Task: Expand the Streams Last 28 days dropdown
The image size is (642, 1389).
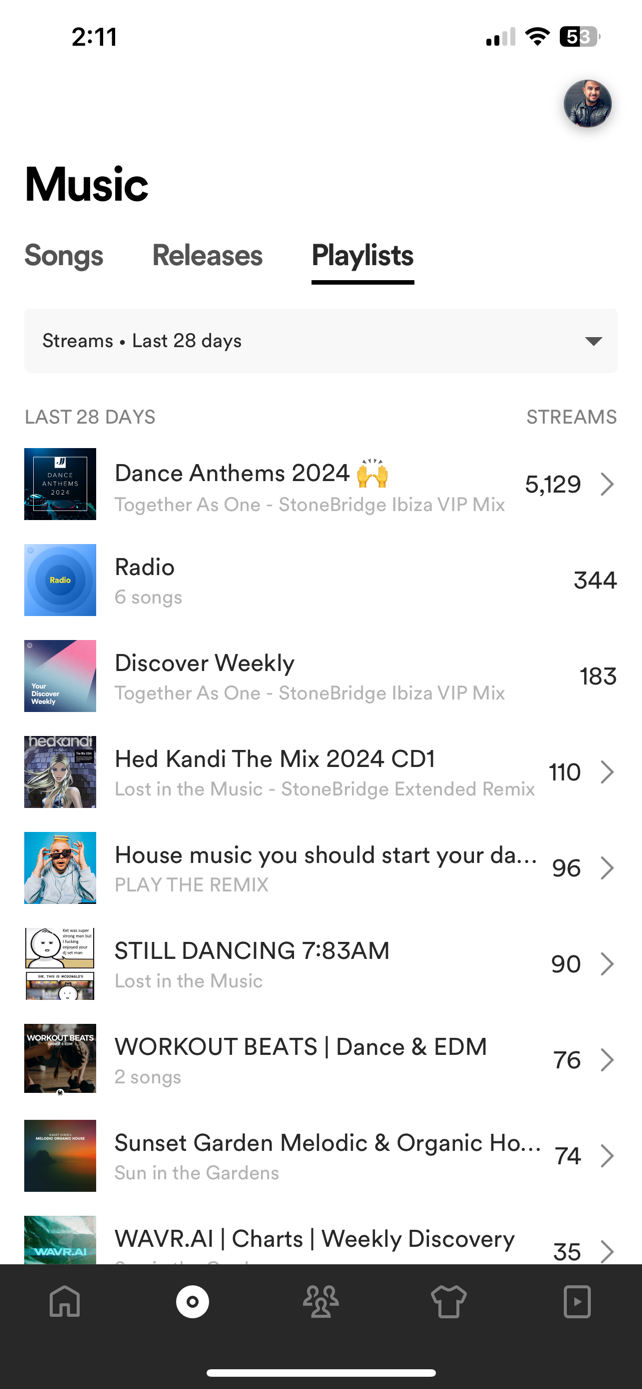Action: (320, 341)
